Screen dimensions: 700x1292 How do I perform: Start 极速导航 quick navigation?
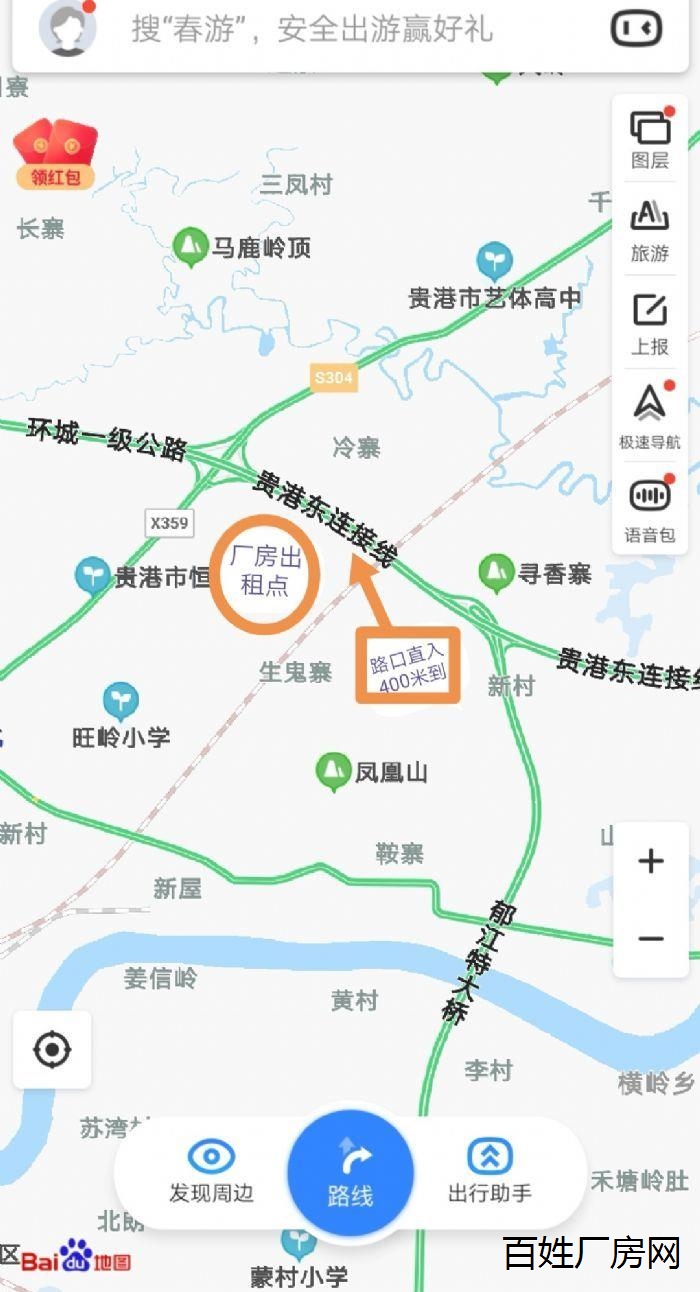coord(650,415)
